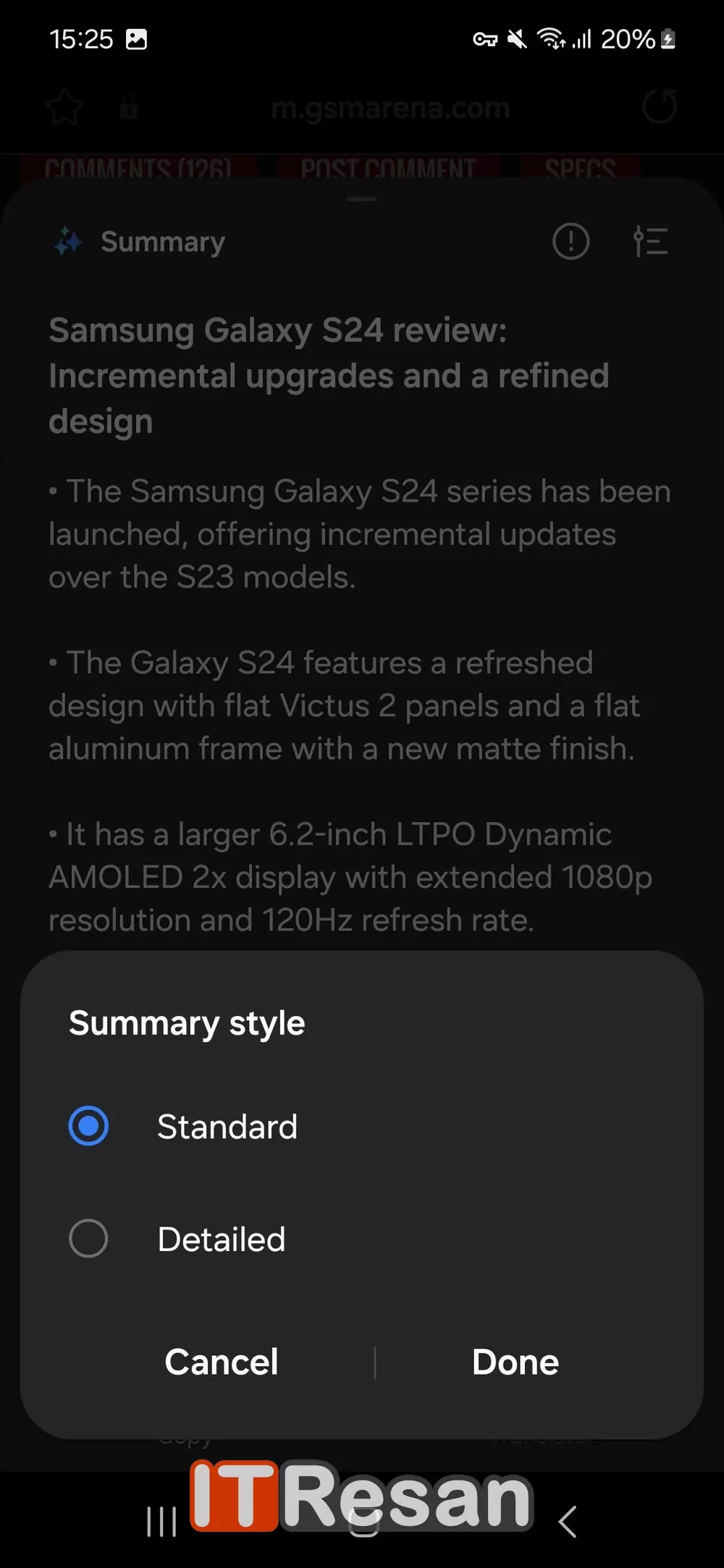Confirm the selection with Done
724x1568 pixels.
pyautogui.click(x=515, y=1362)
